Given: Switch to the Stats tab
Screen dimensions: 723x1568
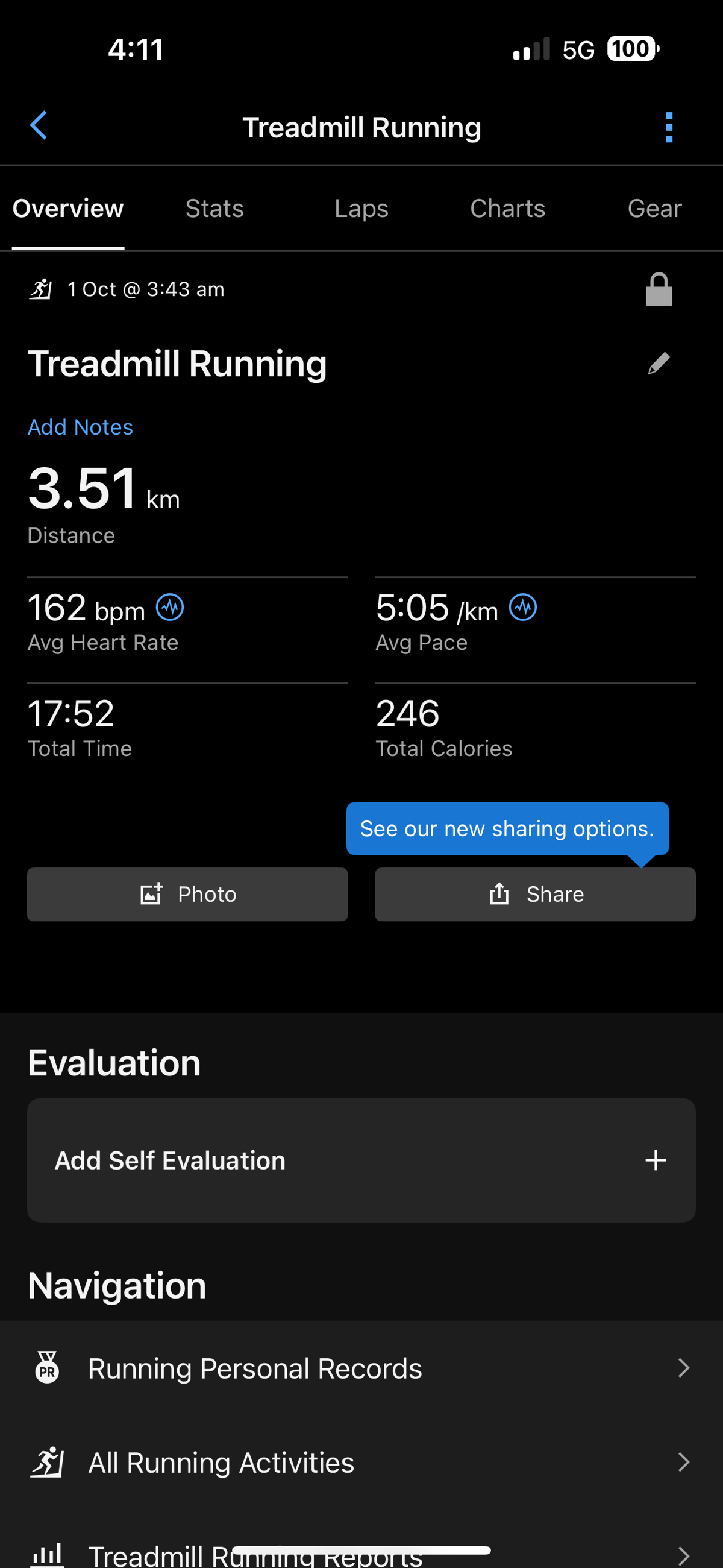Looking at the screenshot, I should point(214,209).
